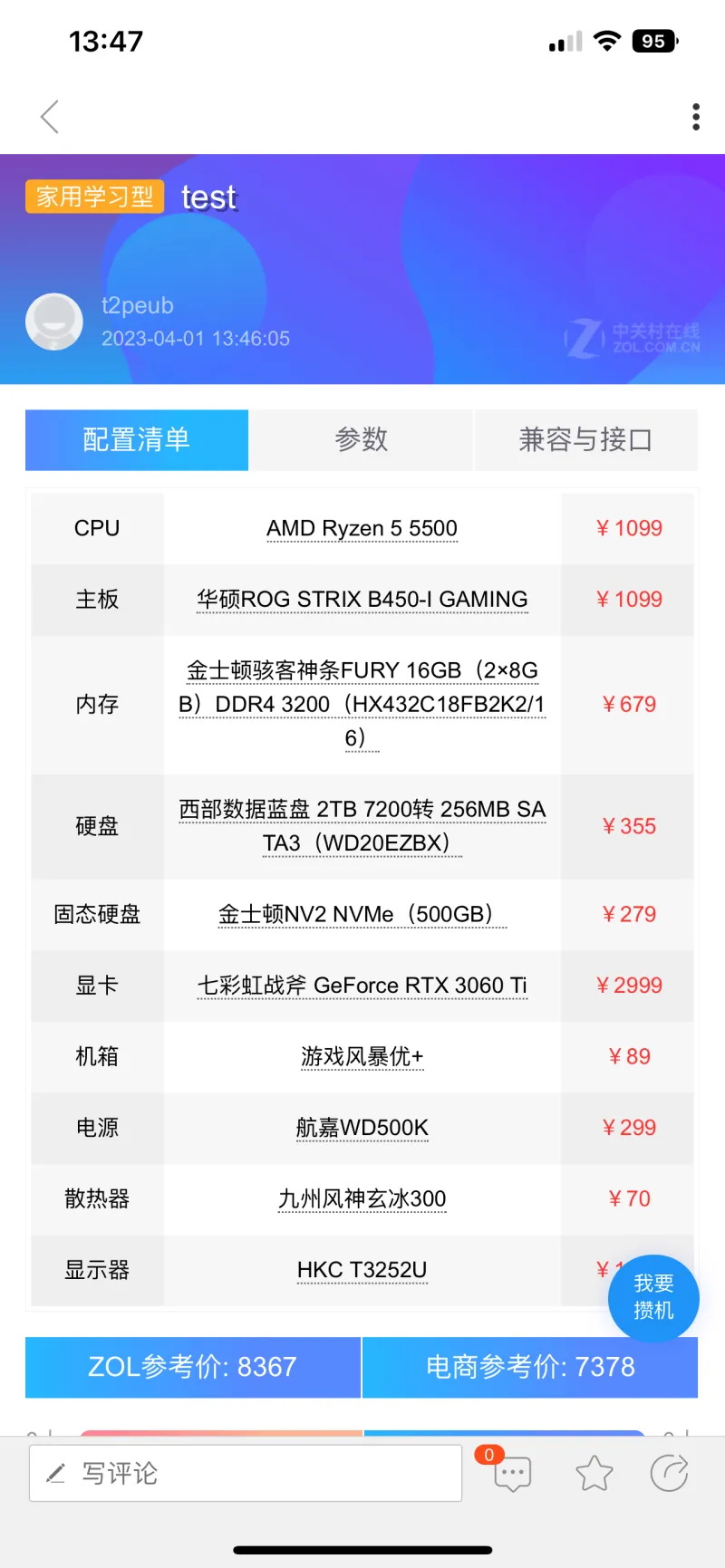
Task: Open the 金士顿NV2 NVMe SSD link
Action: coord(362,915)
